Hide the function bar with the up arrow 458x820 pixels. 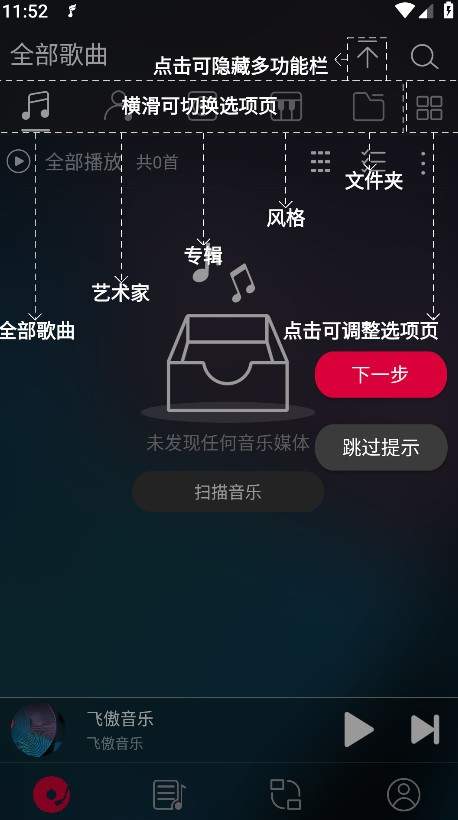click(368, 56)
